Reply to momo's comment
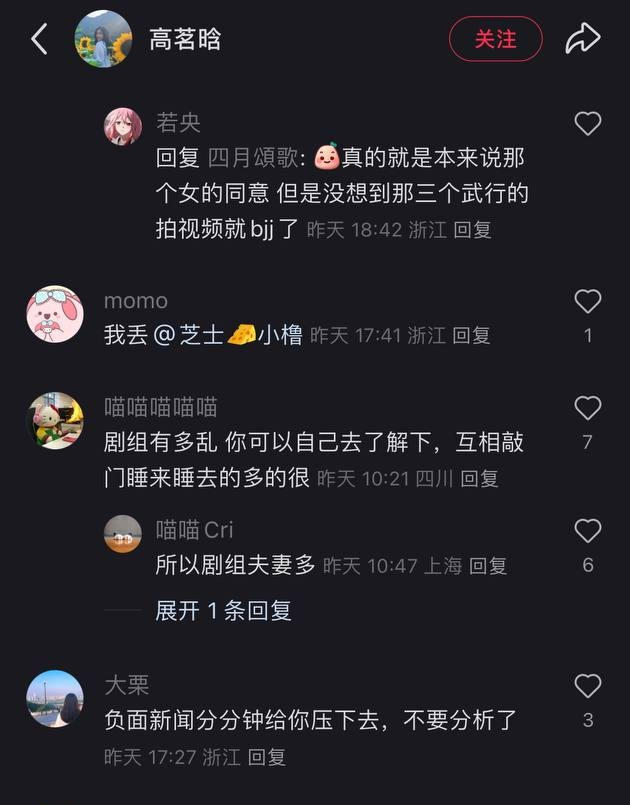This screenshot has width=630, height=805. 471,335
